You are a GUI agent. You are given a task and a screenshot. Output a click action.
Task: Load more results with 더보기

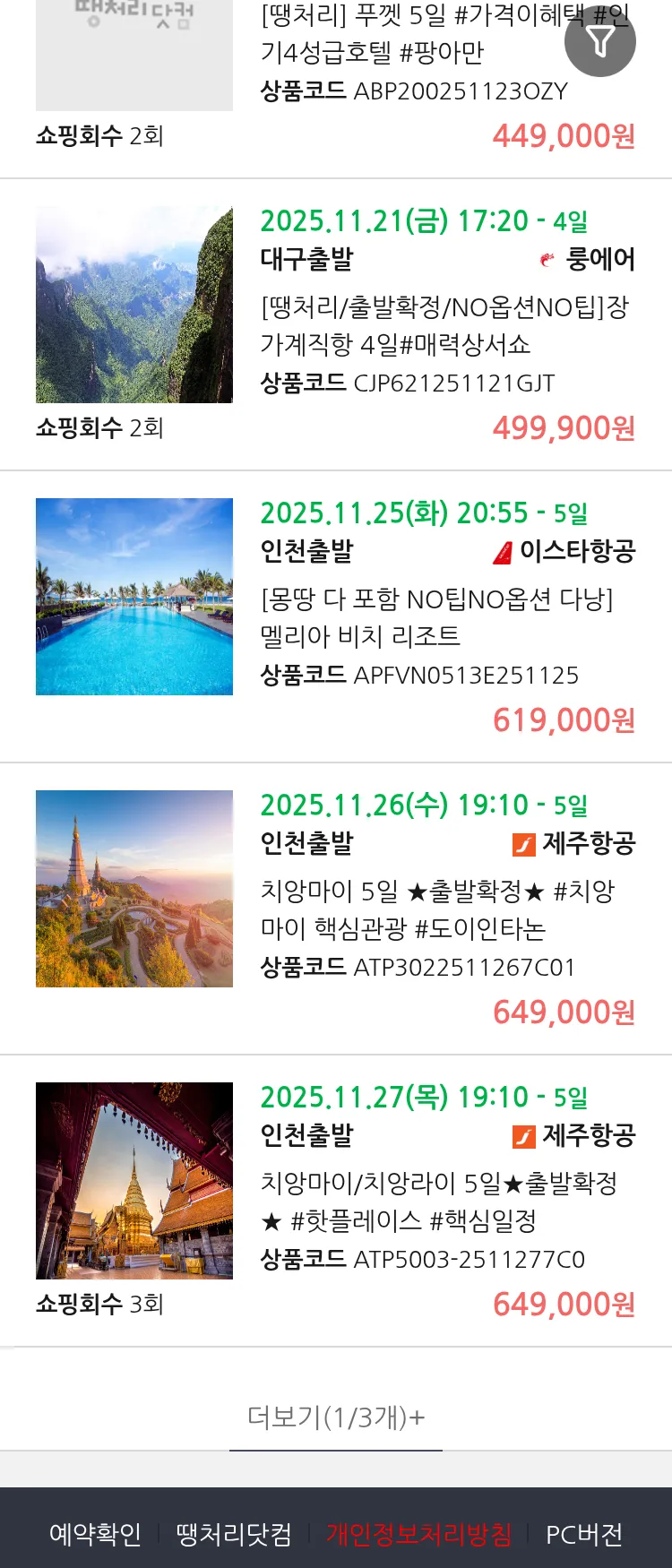[336, 1417]
